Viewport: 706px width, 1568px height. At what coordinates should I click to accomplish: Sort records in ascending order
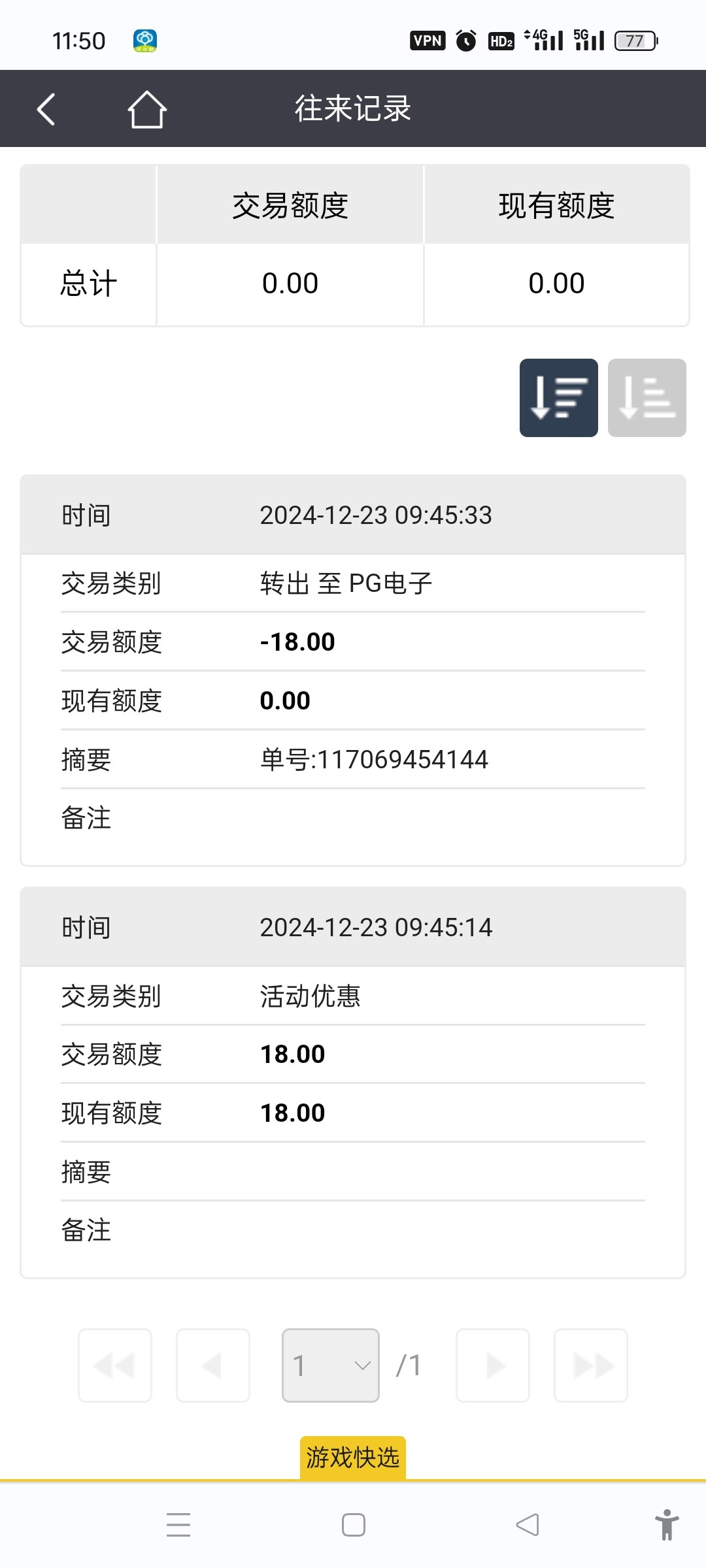point(647,398)
